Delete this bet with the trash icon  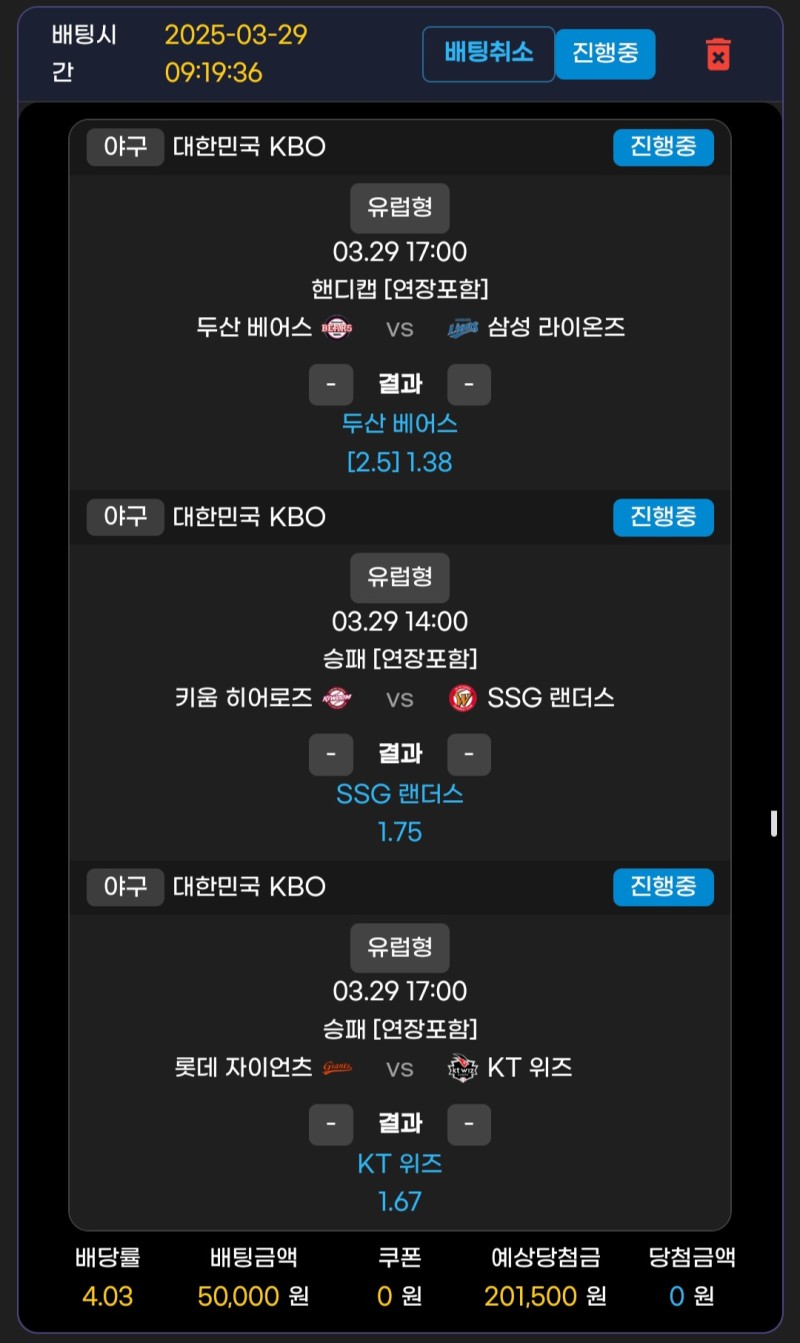point(718,54)
